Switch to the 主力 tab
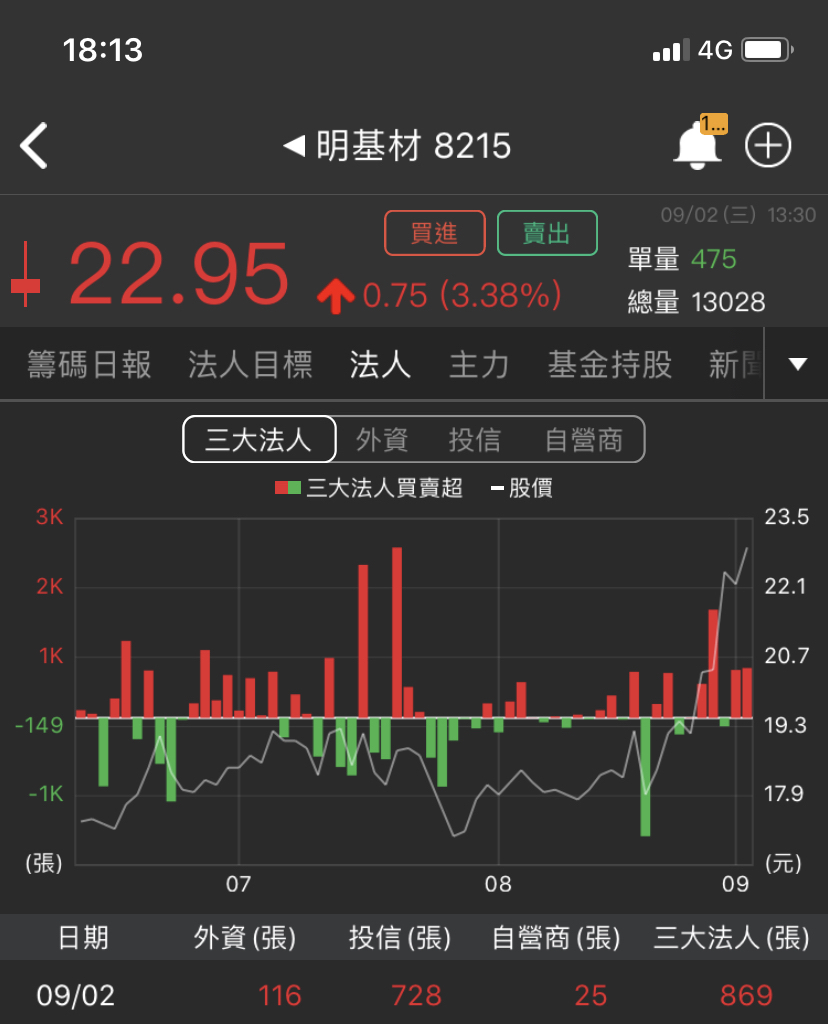Screen dimensions: 828x1024 pos(479,365)
